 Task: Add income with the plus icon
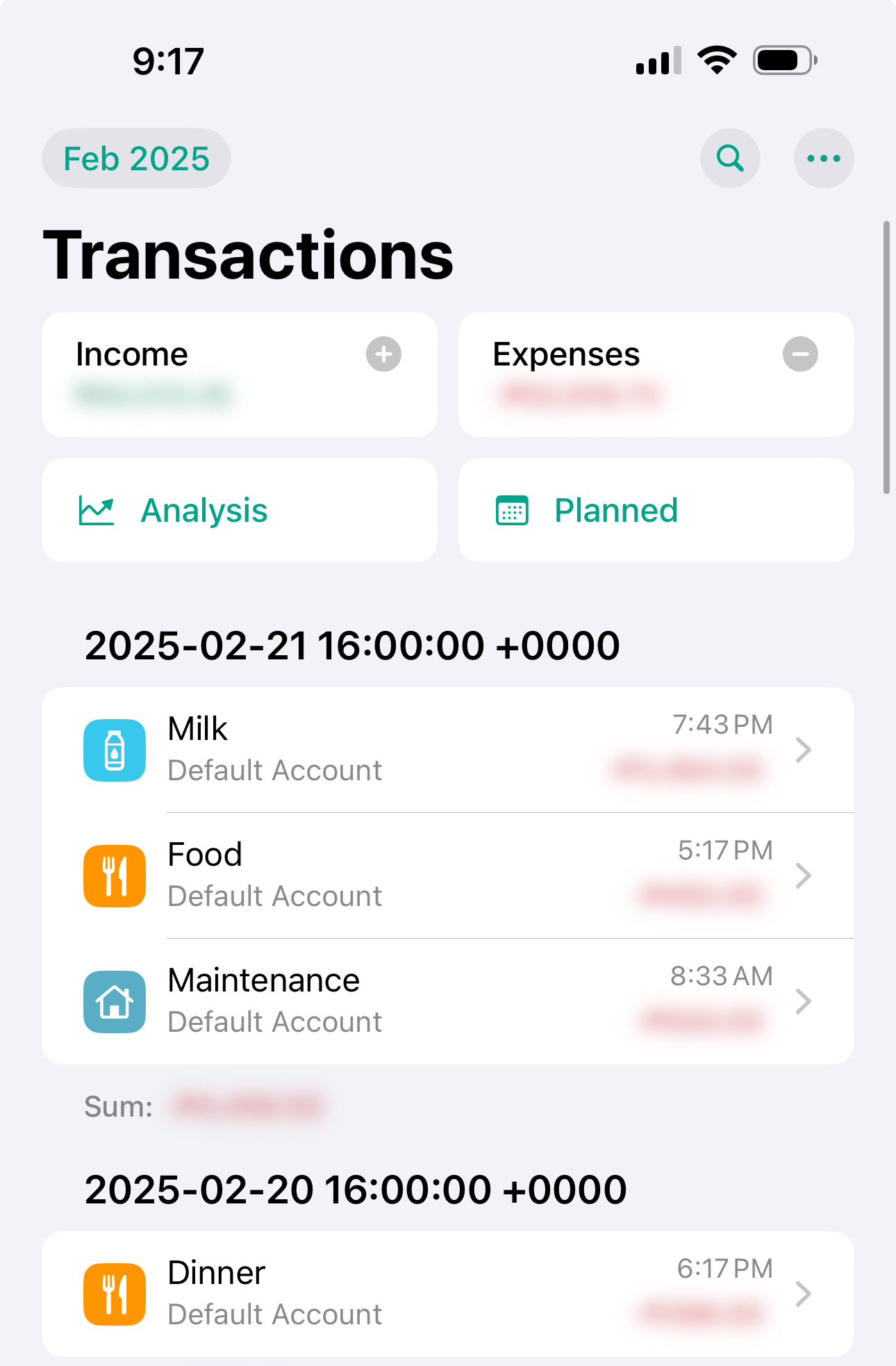point(383,354)
